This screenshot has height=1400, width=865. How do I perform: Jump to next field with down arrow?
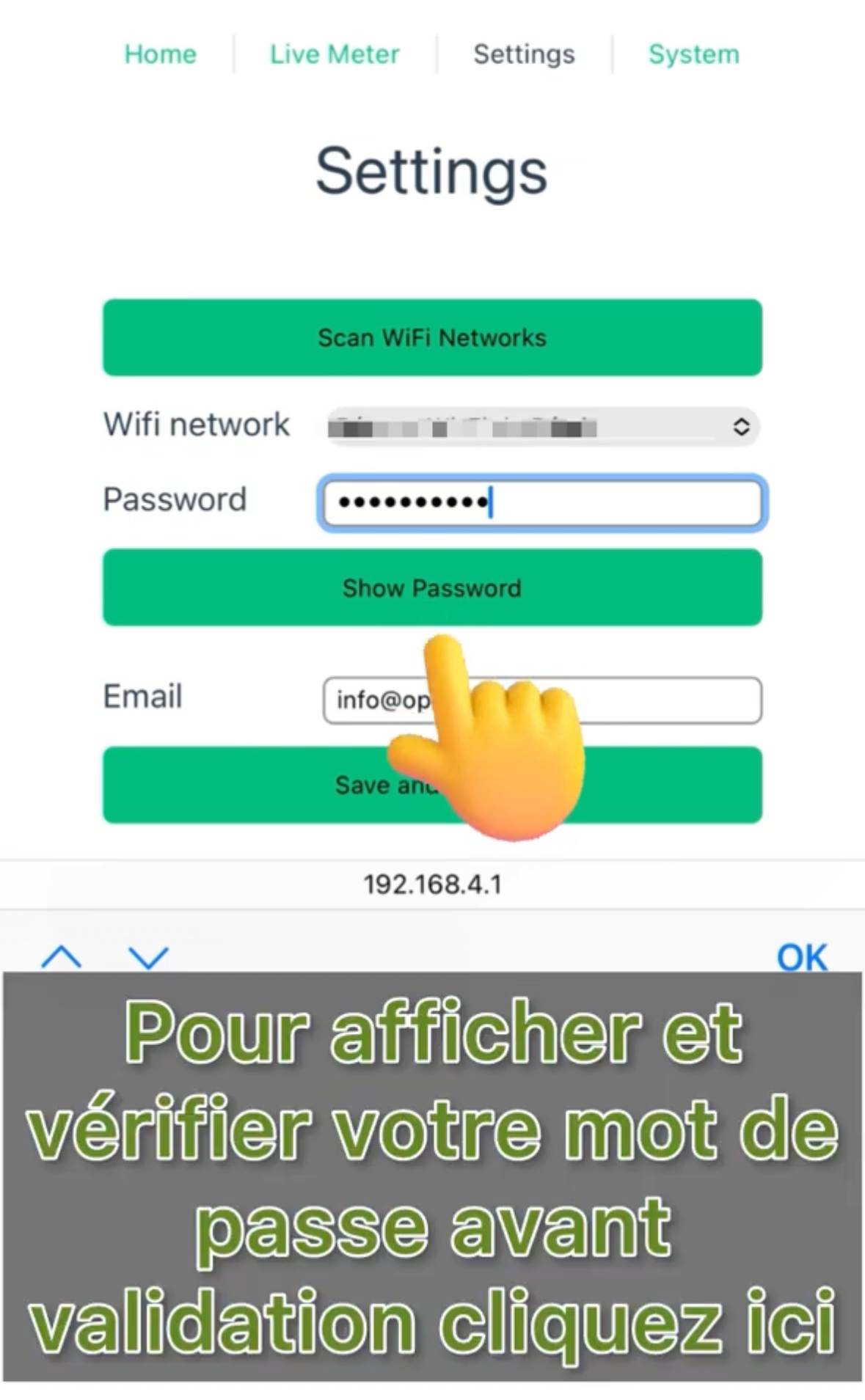(x=148, y=957)
